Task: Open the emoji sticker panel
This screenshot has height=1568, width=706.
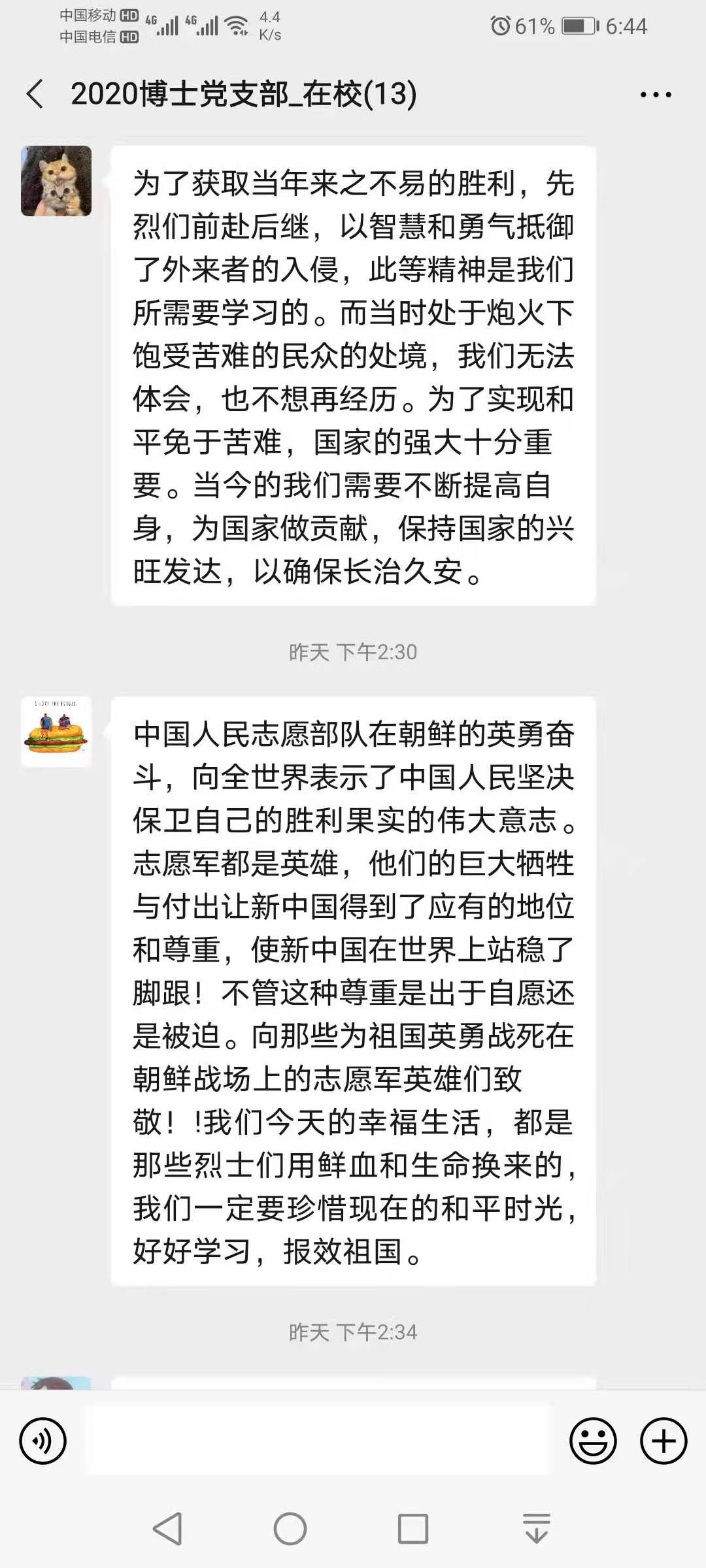Action: (593, 1441)
